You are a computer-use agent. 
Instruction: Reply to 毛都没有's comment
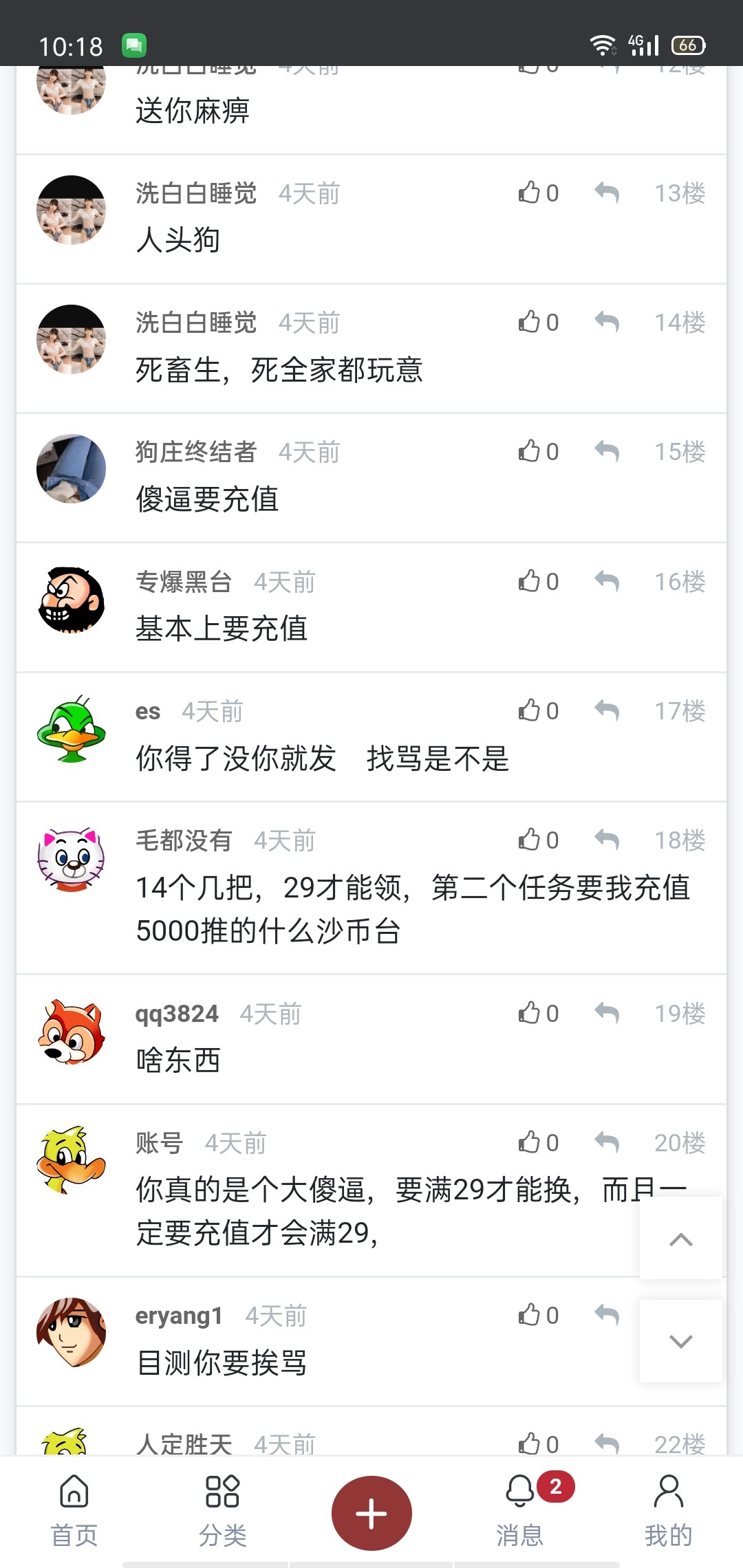coord(607,840)
